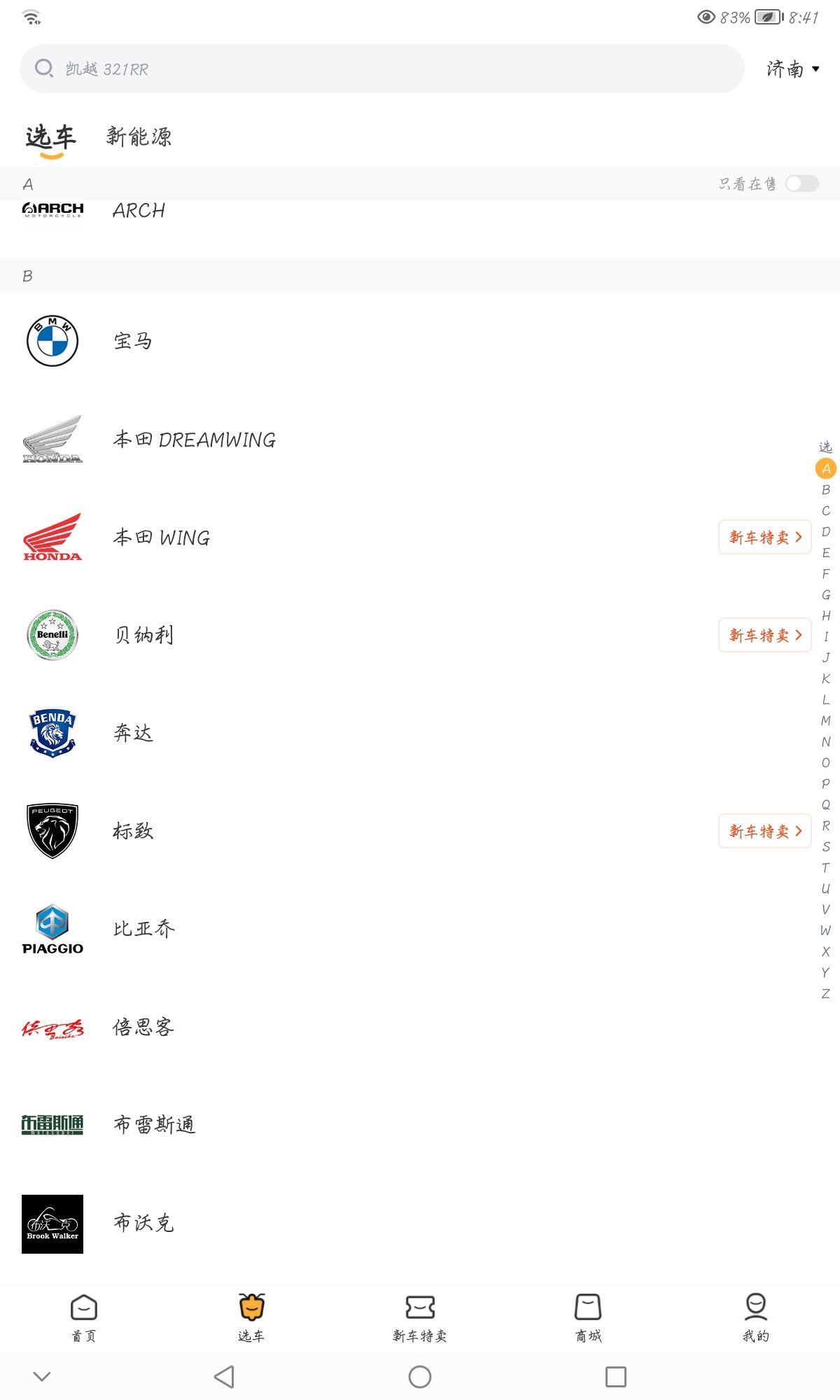Toggle the 只看在售 switch

[x=801, y=183]
